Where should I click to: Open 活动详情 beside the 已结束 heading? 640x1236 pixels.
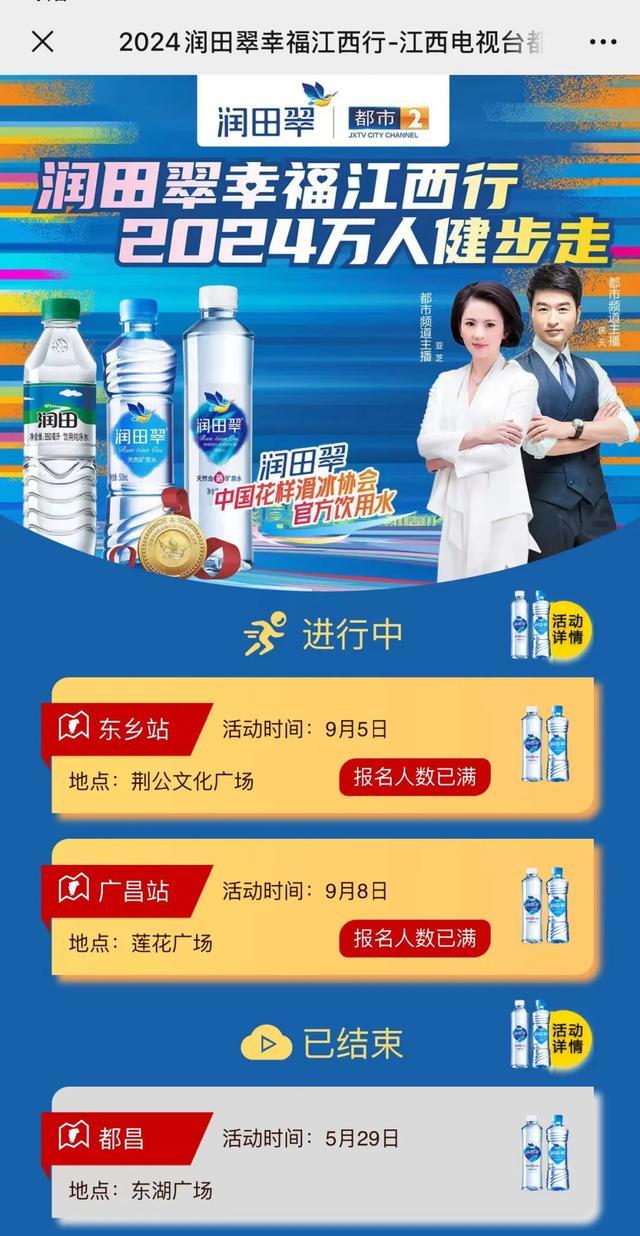click(568, 1038)
